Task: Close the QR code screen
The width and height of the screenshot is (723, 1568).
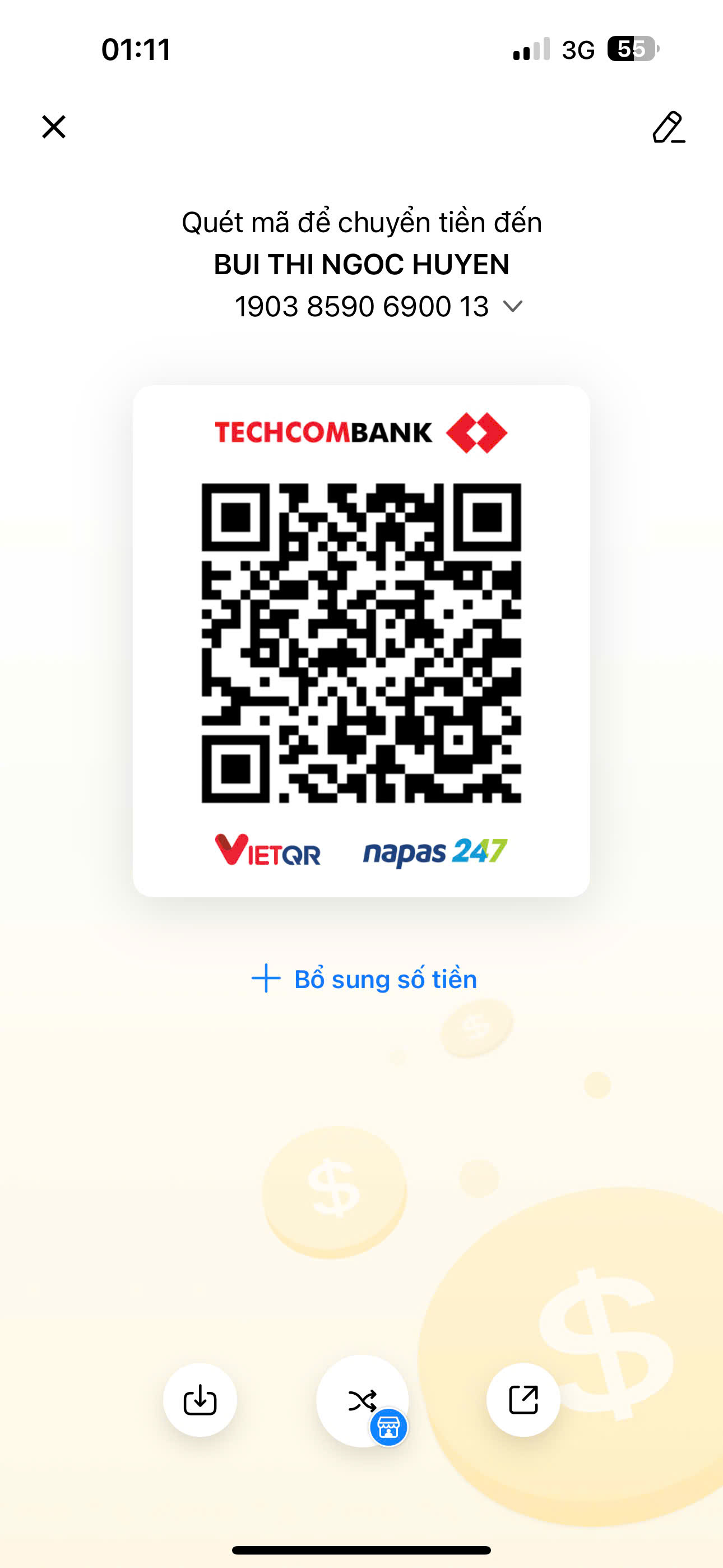Action: (x=54, y=127)
